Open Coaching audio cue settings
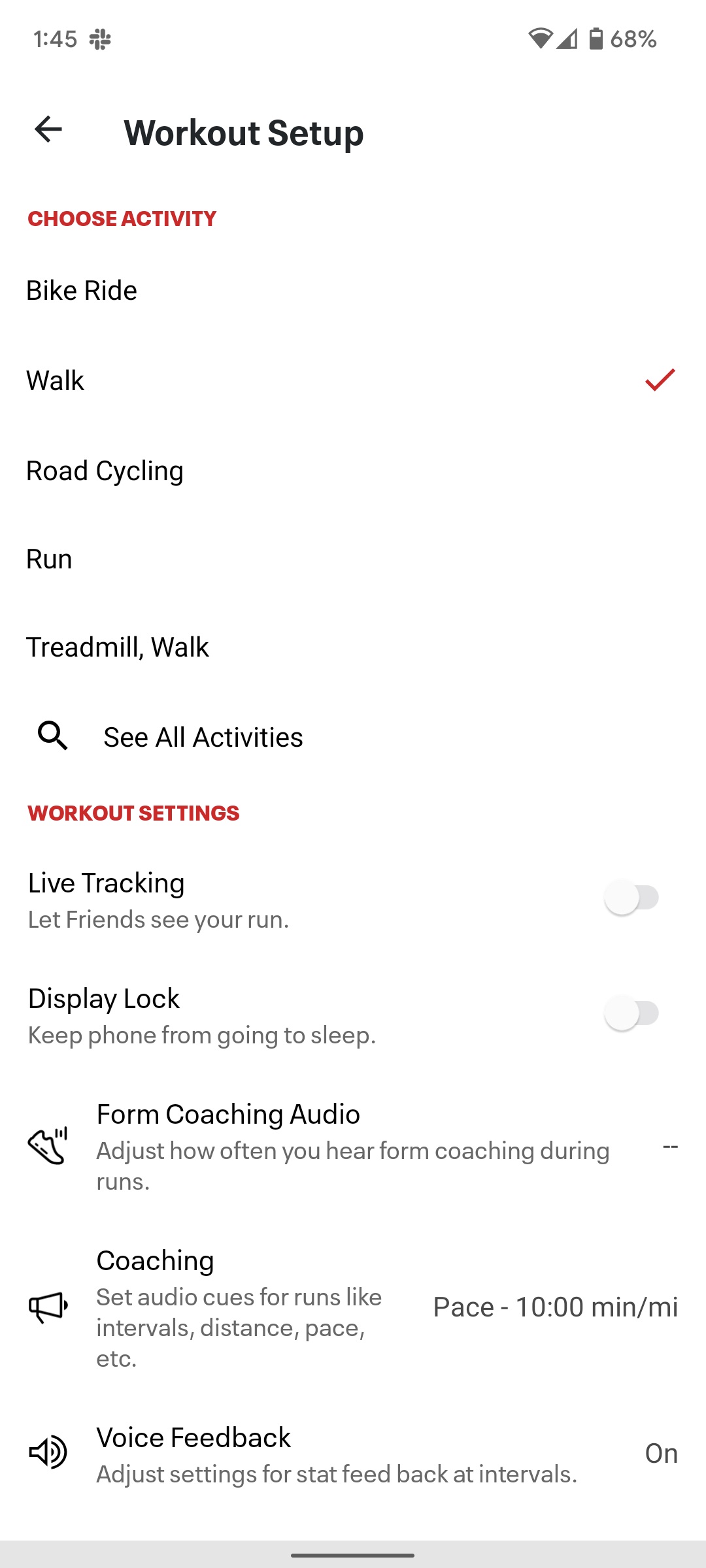Screen dimensions: 706x1568 (353, 1307)
